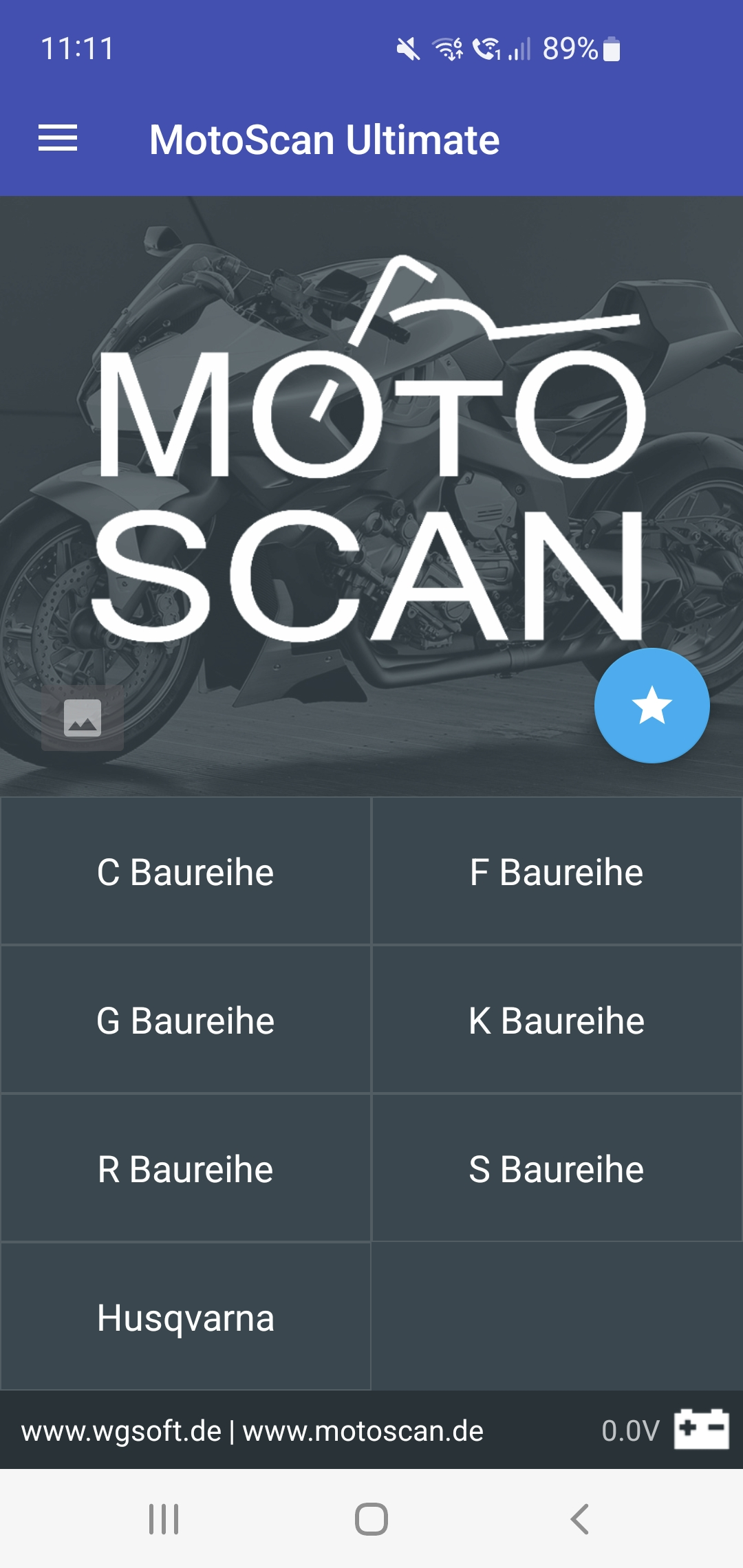Change the background image via picture icon
This screenshot has width=743, height=1568.
[x=83, y=718]
